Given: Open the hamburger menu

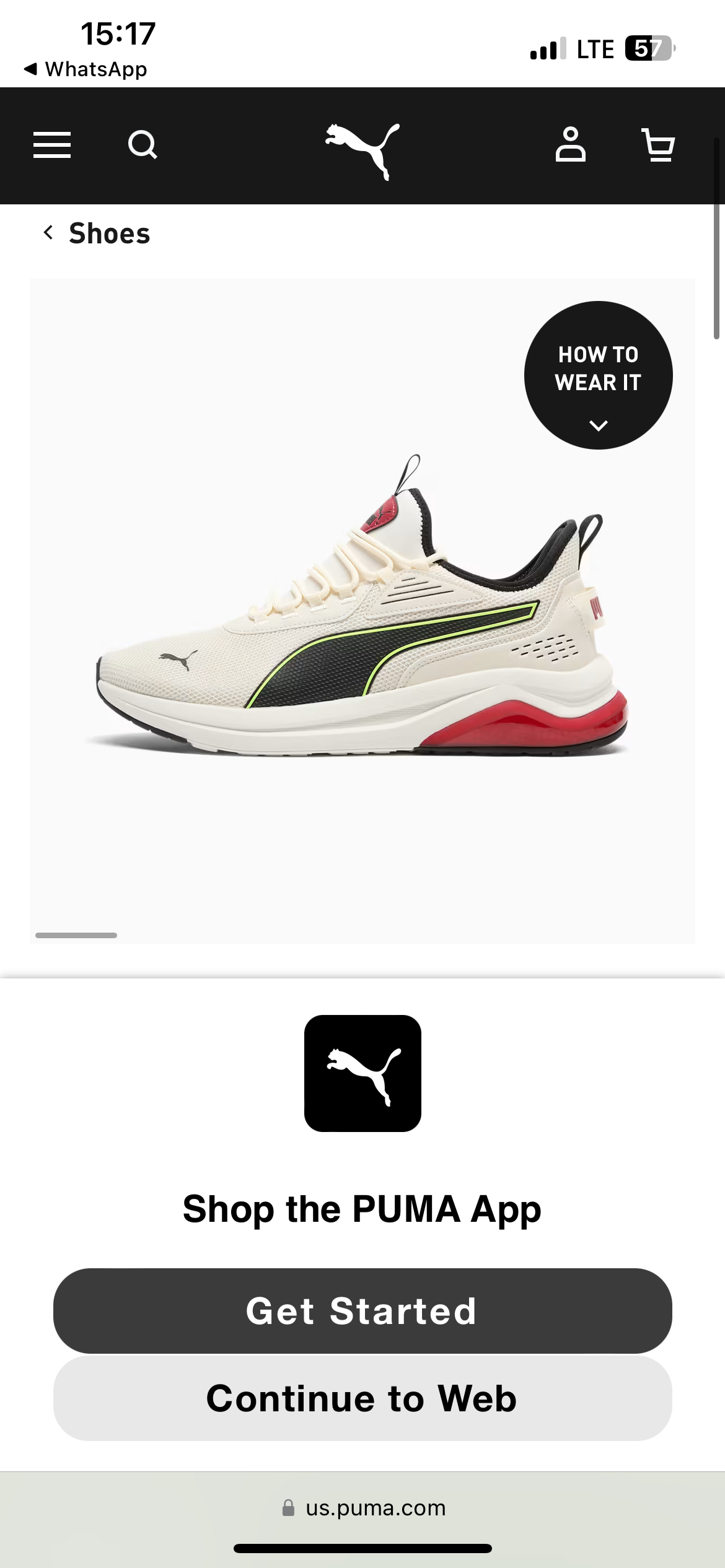Looking at the screenshot, I should click(52, 146).
